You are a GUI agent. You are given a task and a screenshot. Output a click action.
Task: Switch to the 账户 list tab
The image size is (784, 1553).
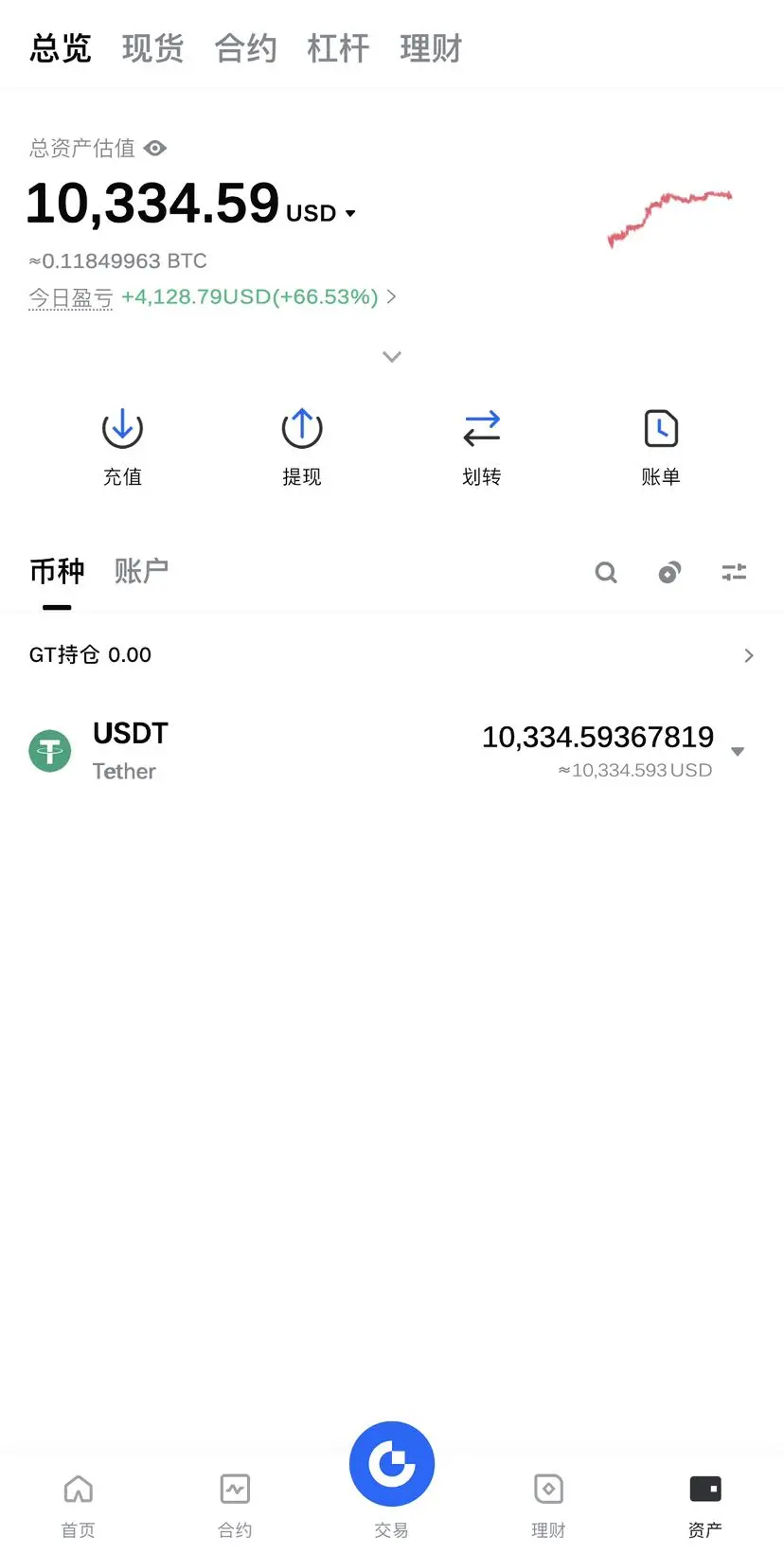point(141,571)
